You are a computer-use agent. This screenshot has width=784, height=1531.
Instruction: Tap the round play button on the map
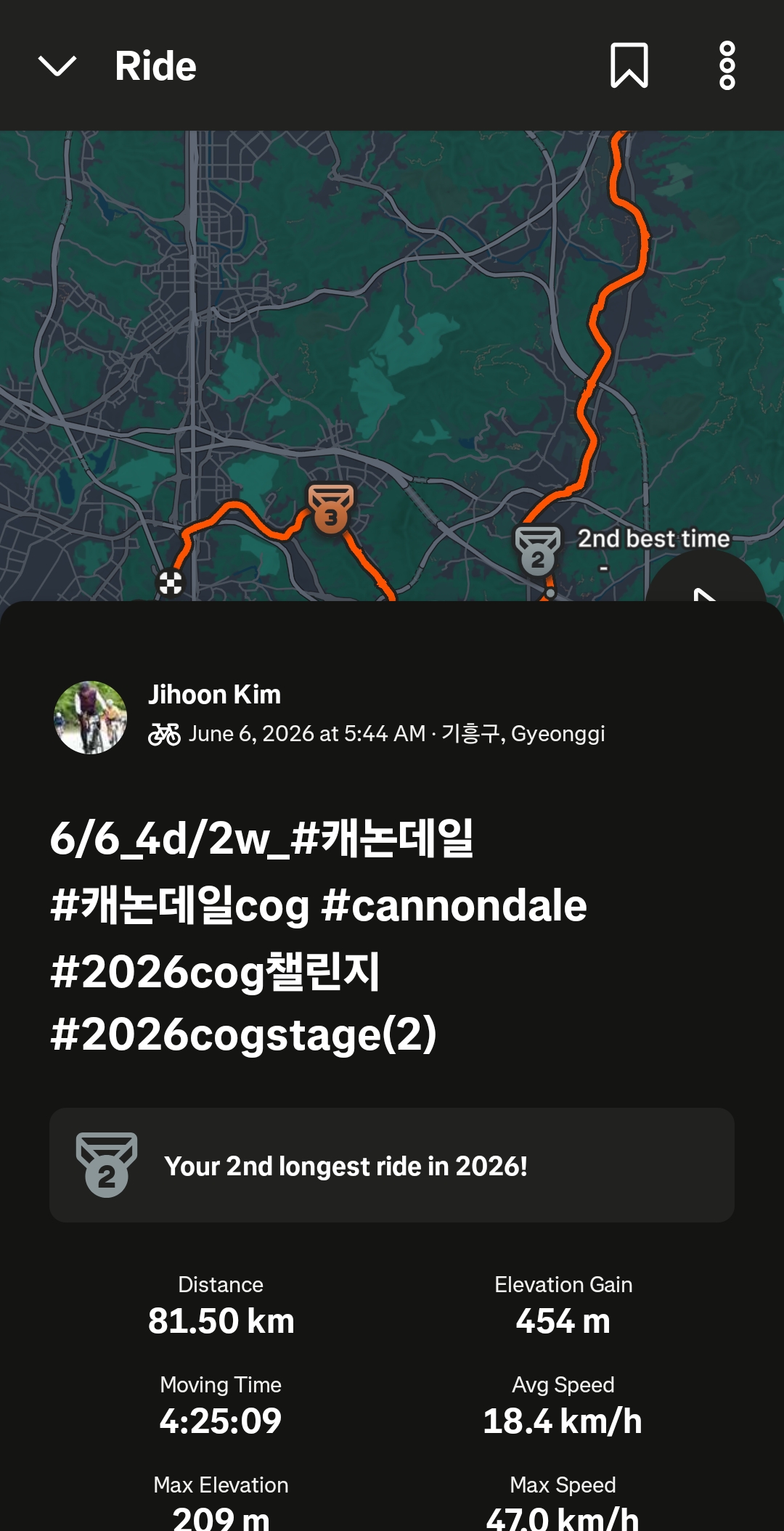[705, 579]
